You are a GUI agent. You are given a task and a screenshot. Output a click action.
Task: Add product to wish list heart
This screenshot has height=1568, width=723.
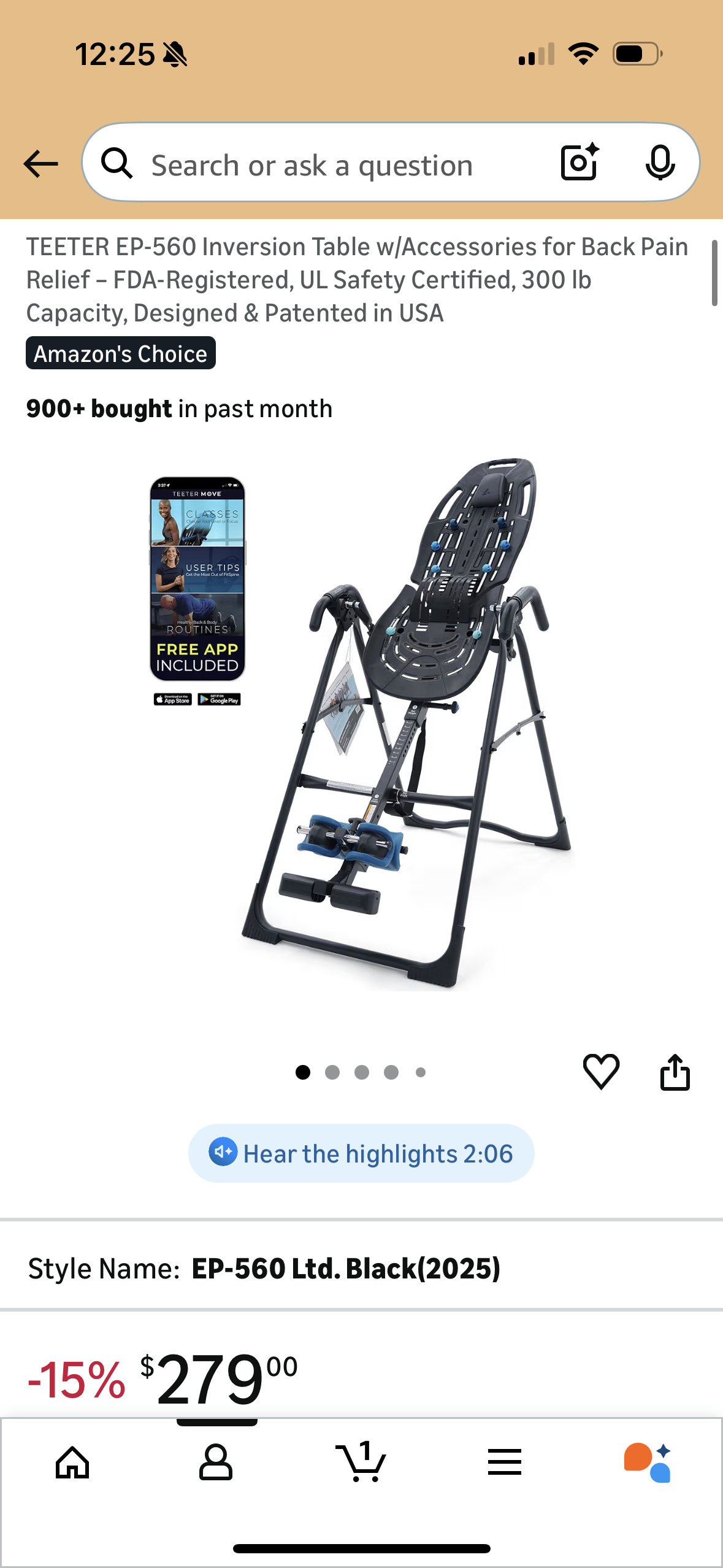pos(601,1071)
